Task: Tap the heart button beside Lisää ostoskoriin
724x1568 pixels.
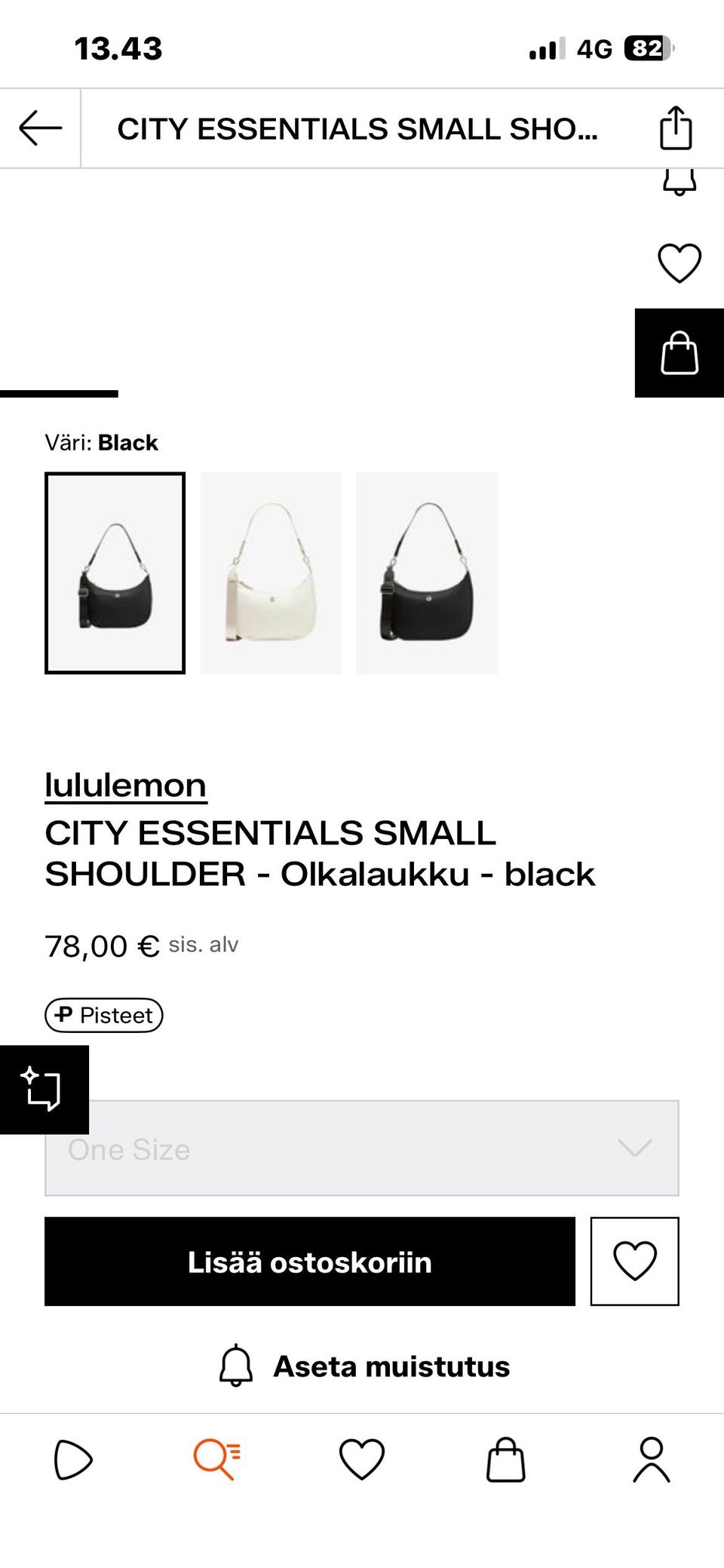Action: pos(634,1261)
